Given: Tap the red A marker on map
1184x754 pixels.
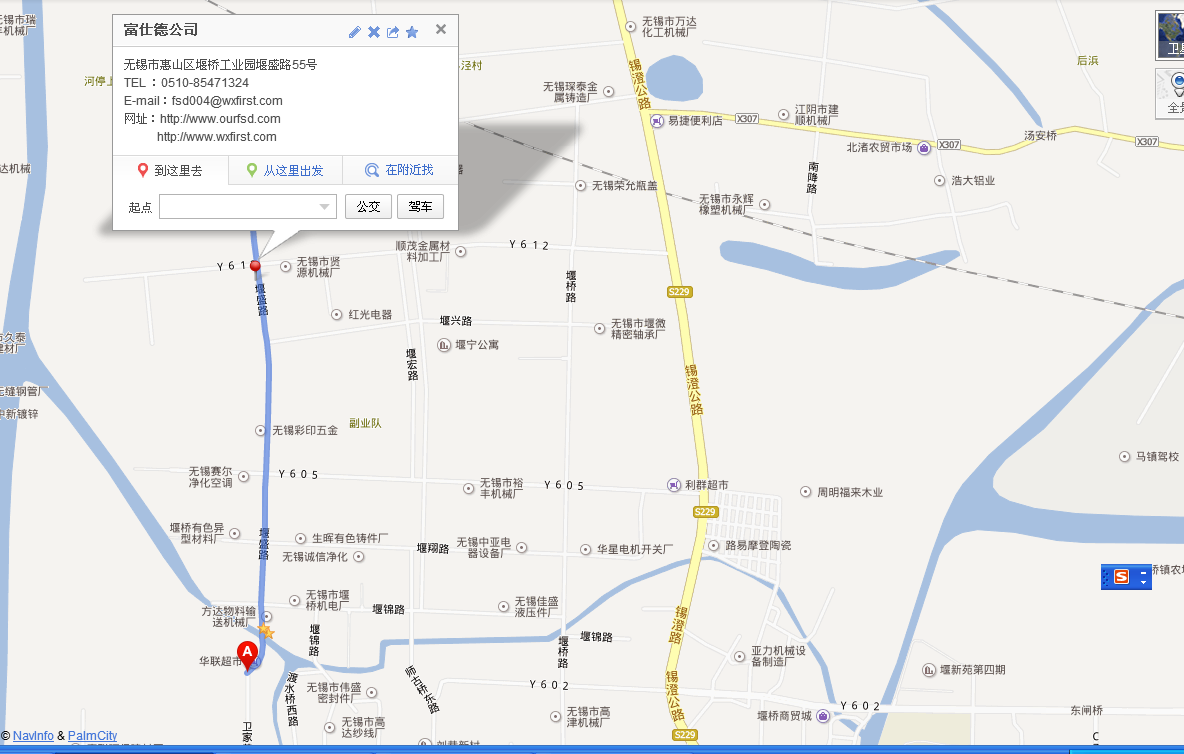Looking at the screenshot, I should (247, 653).
